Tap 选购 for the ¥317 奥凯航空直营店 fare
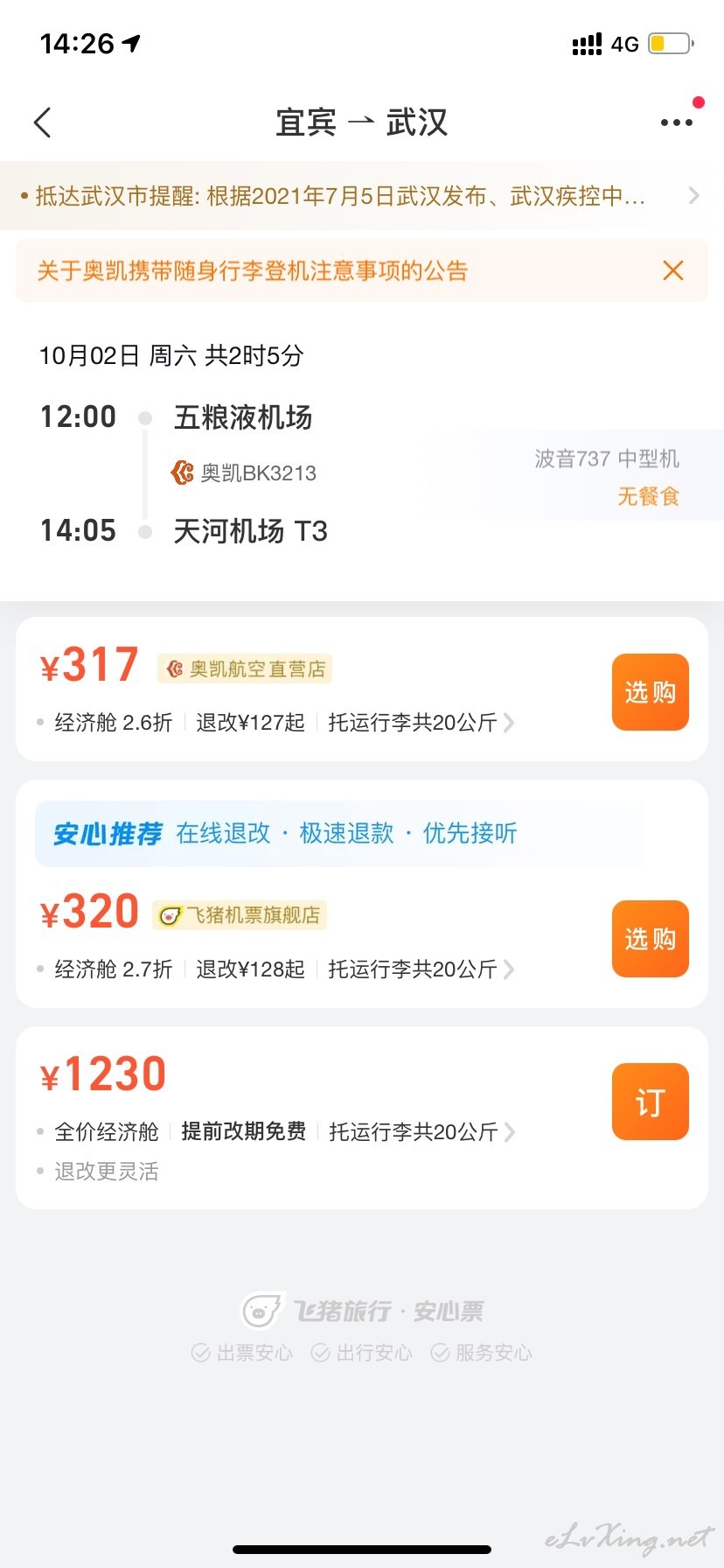Viewport: 724px width, 1568px height. coord(650,692)
